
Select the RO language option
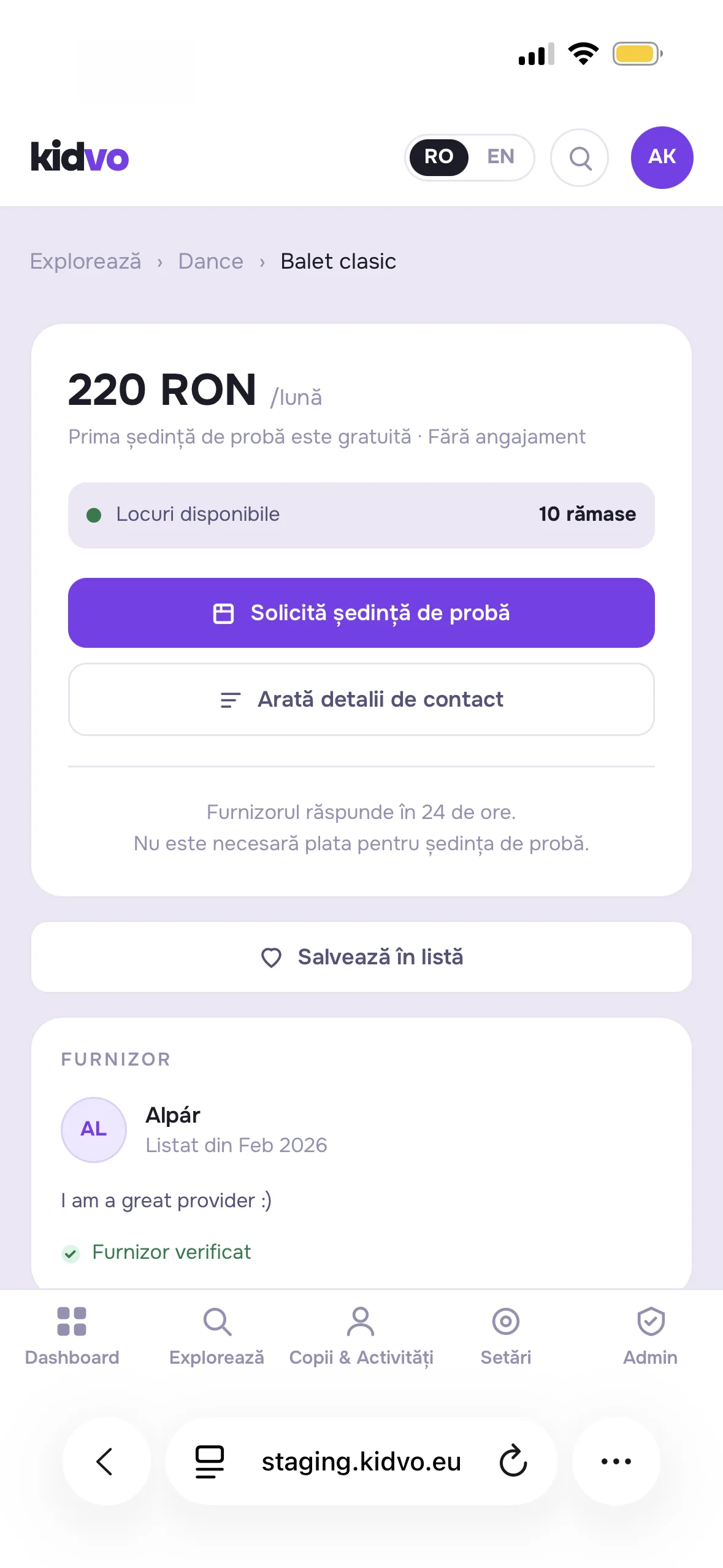(439, 157)
